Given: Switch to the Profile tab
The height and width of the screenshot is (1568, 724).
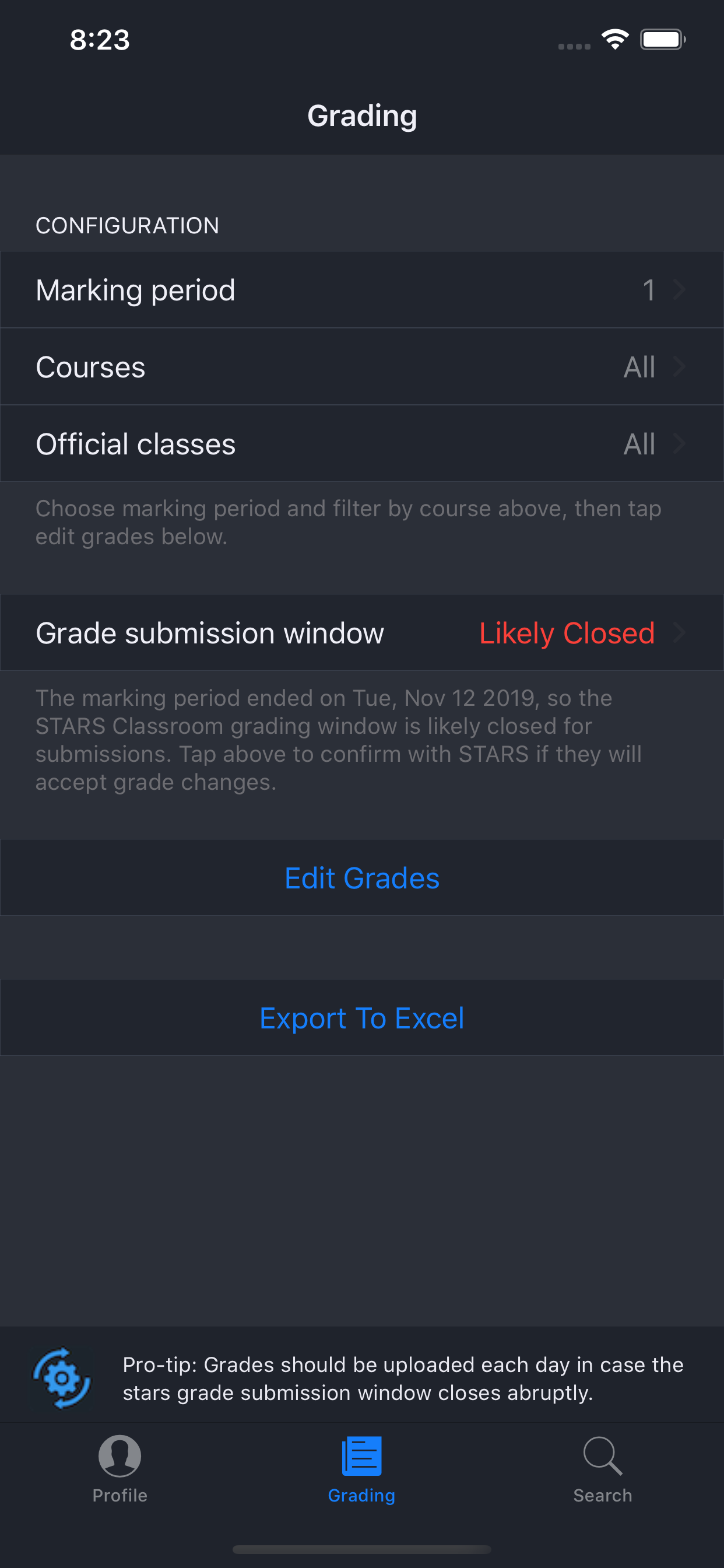Looking at the screenshot, I should [120, 1469].
